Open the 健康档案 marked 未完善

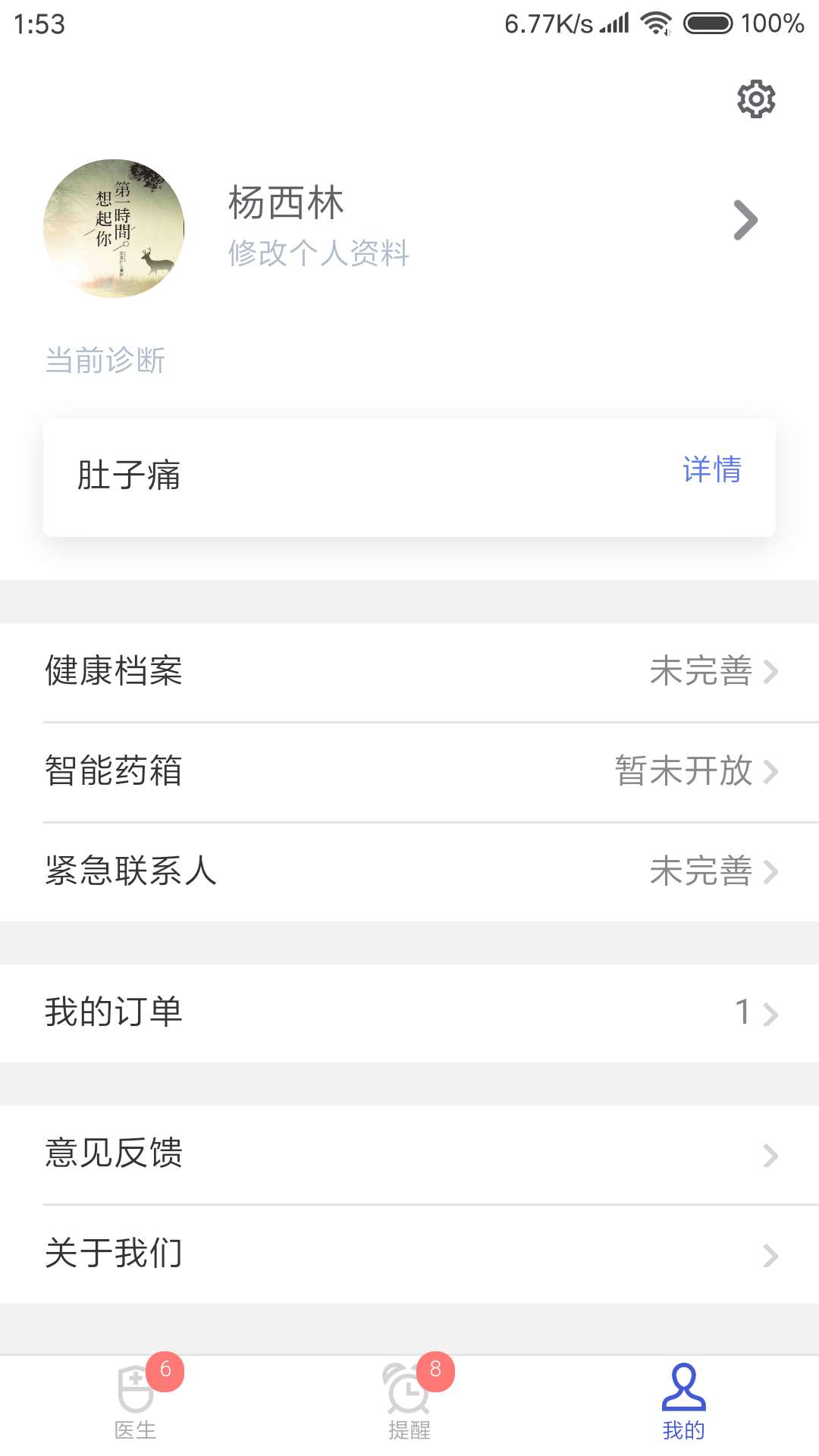click(409, 670)
